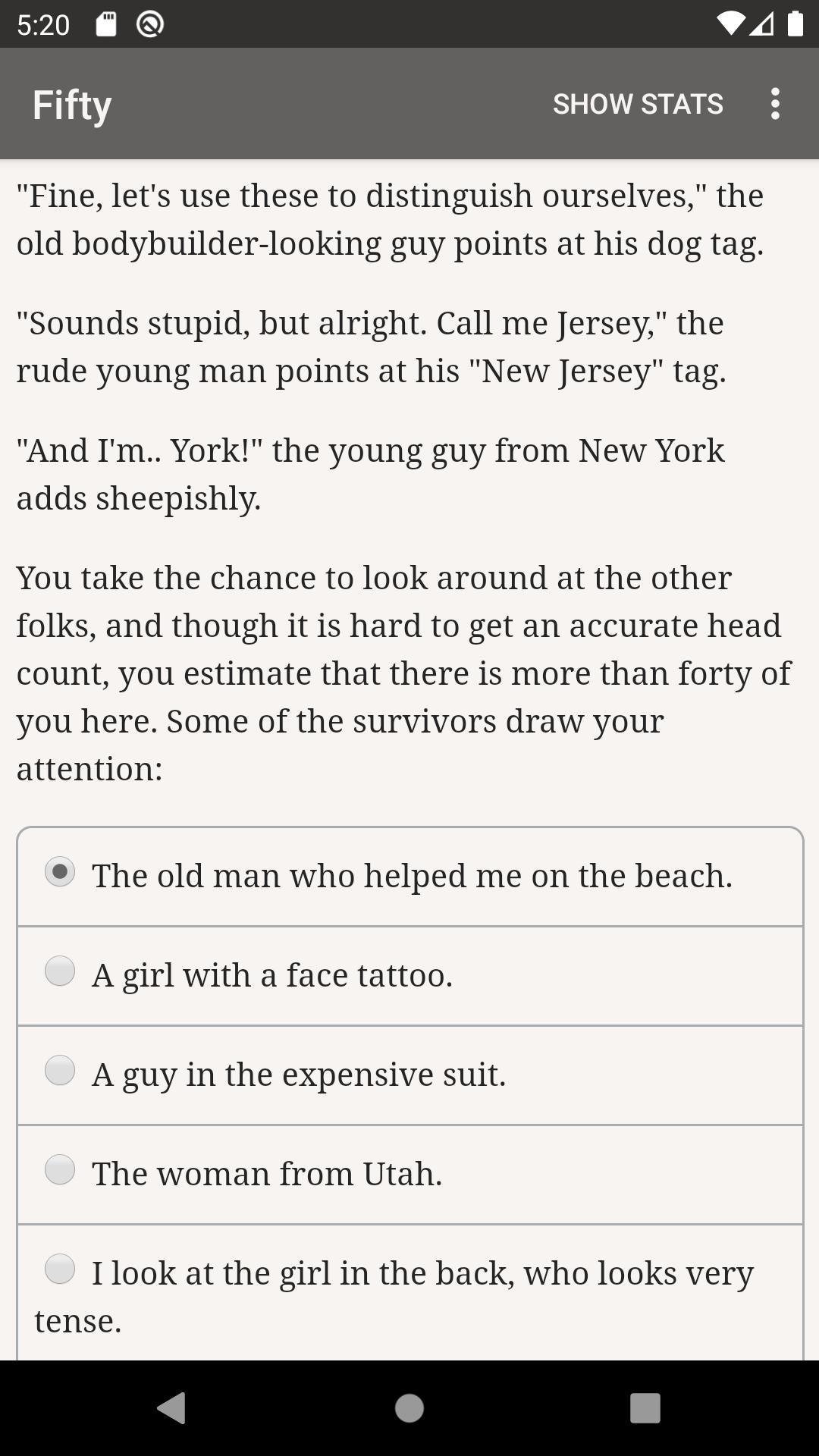The width and height of the screenshot is (819, 1456).
Task: Choose the tense girl in the back
Action: point(409,1293)
